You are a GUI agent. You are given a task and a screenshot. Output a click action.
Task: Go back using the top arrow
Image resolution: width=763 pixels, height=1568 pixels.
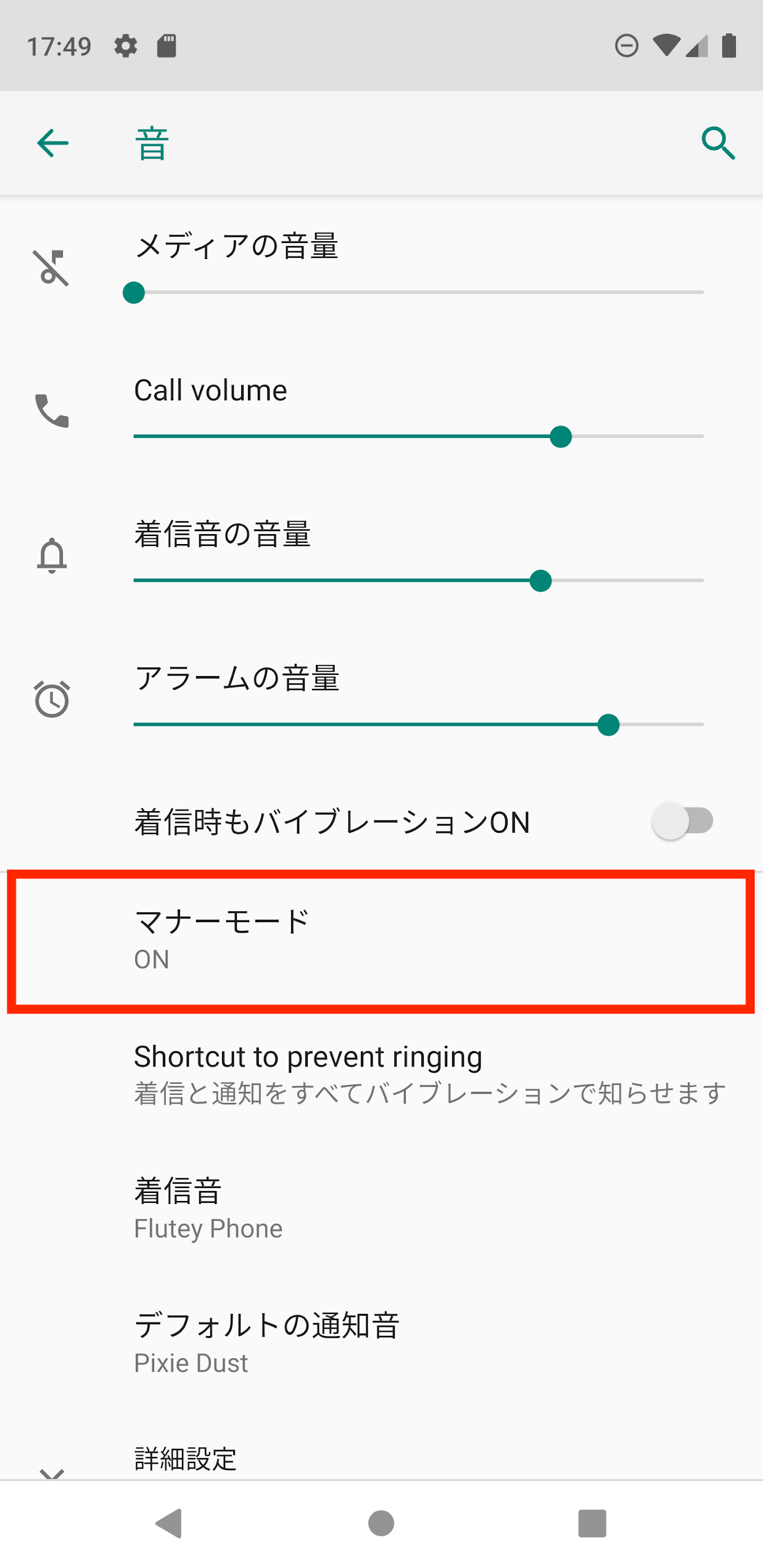click(52, 144)
